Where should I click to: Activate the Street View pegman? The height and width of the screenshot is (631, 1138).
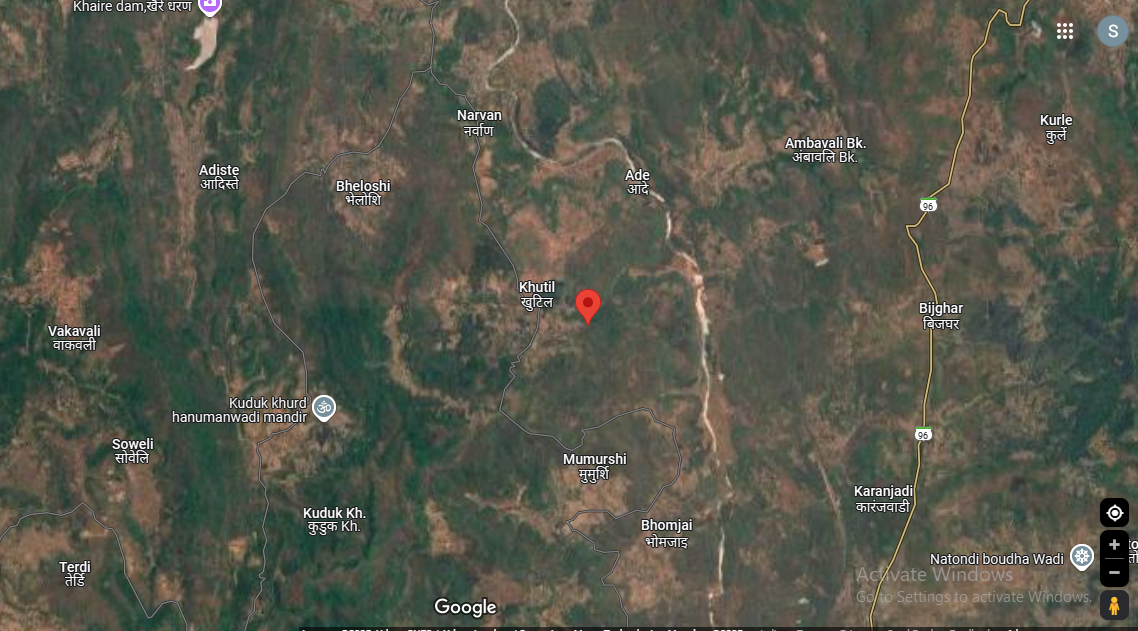coord(1114,605)
